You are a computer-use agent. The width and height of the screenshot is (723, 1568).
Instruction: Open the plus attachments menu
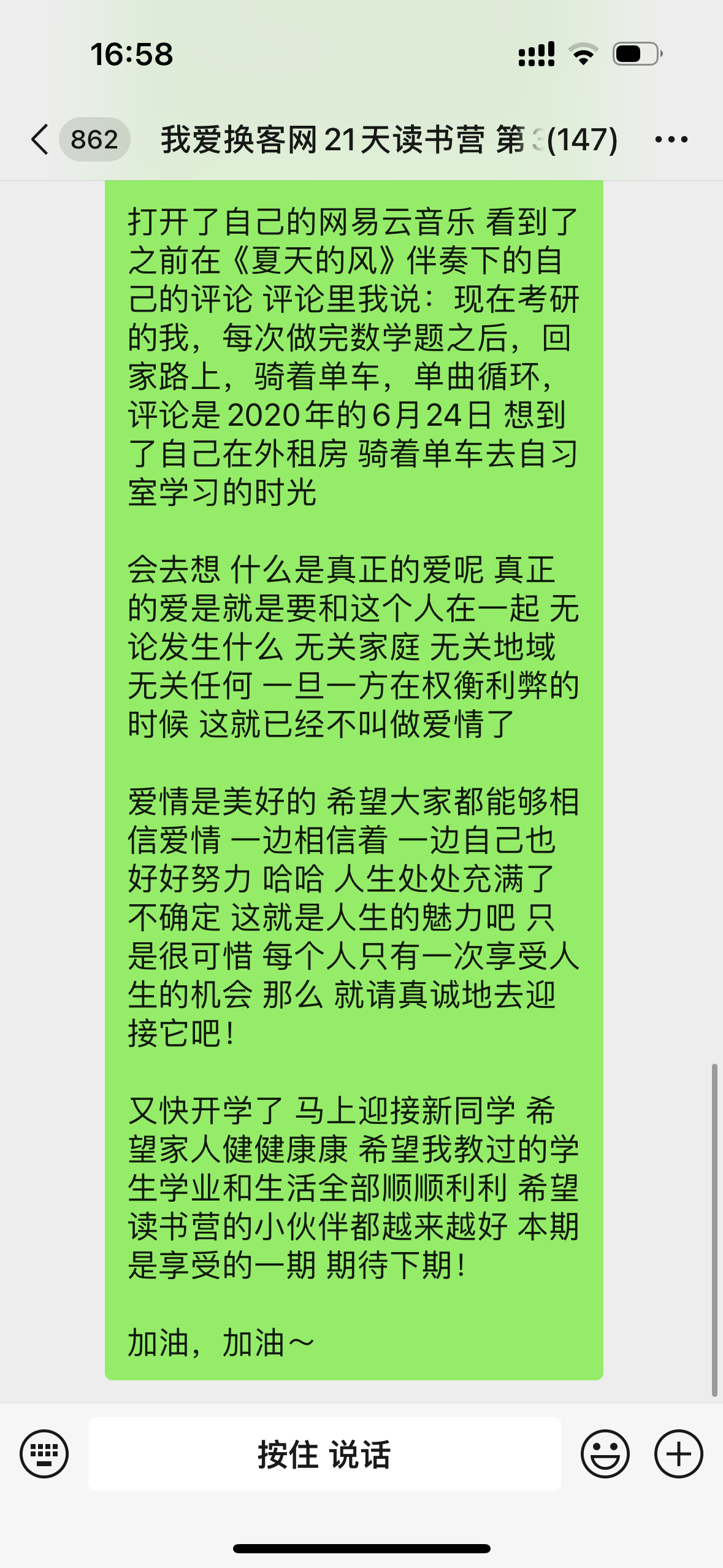tap(679, 1454)
